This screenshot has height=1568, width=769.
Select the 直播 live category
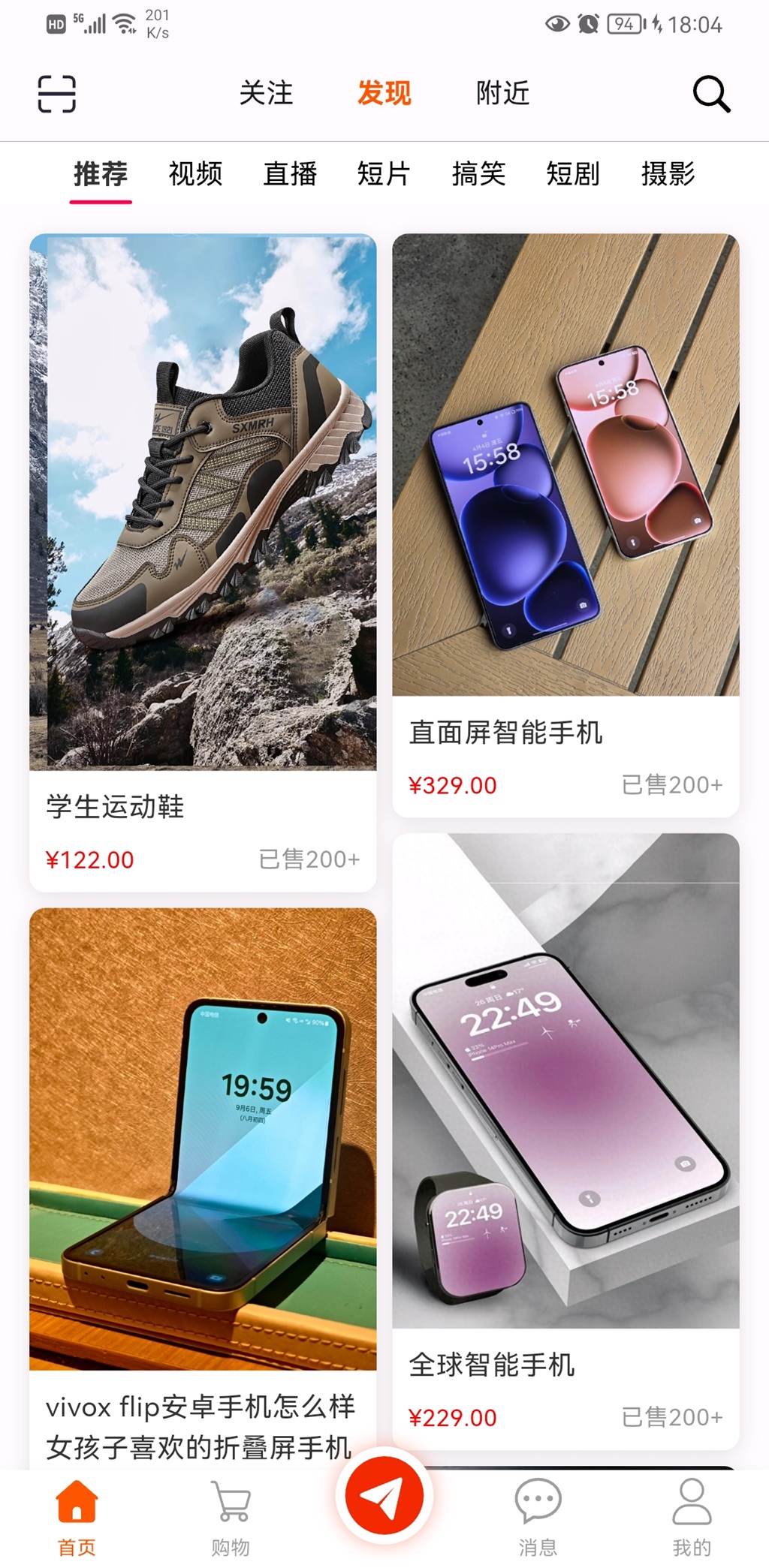click(289, 173)
